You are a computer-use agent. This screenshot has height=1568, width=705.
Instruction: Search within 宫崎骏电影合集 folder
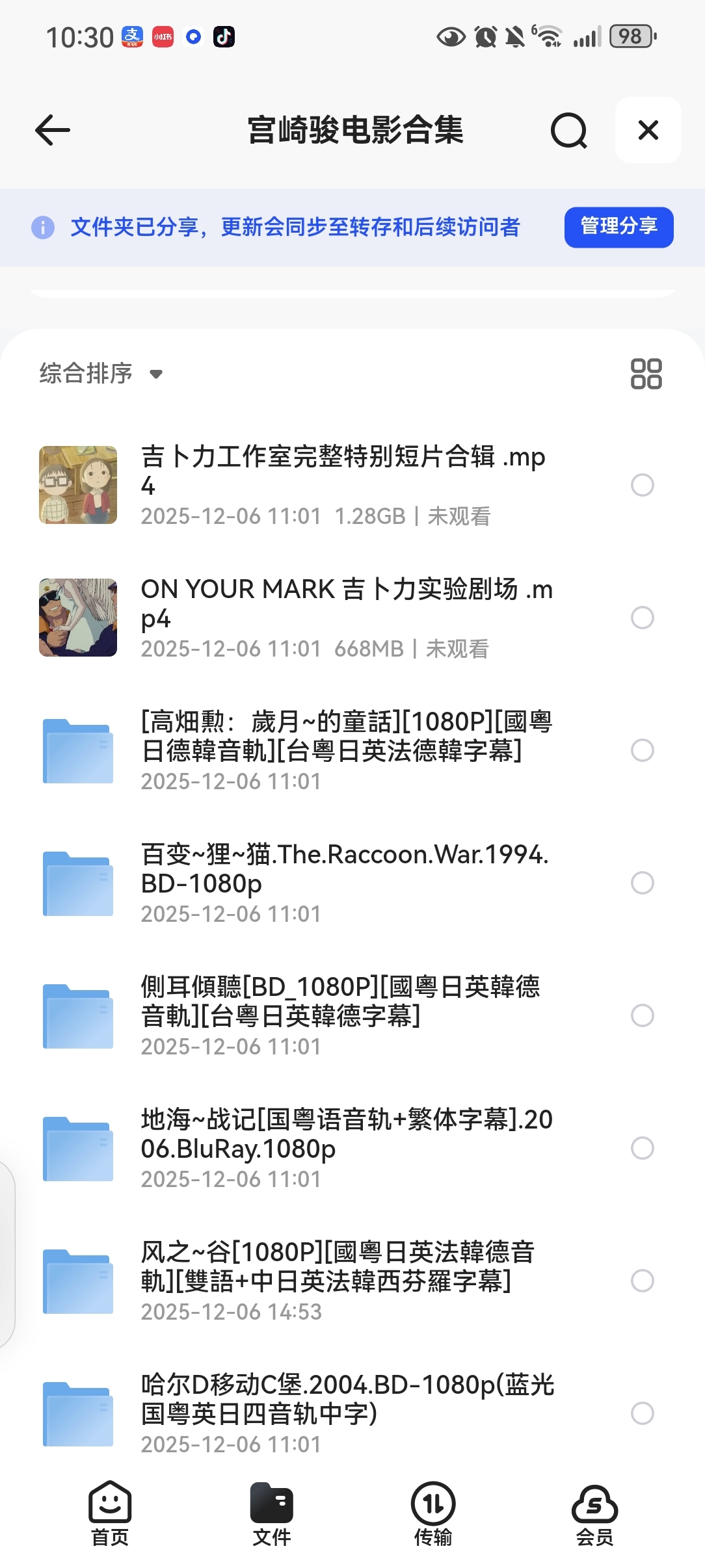(x=568, y=131)
